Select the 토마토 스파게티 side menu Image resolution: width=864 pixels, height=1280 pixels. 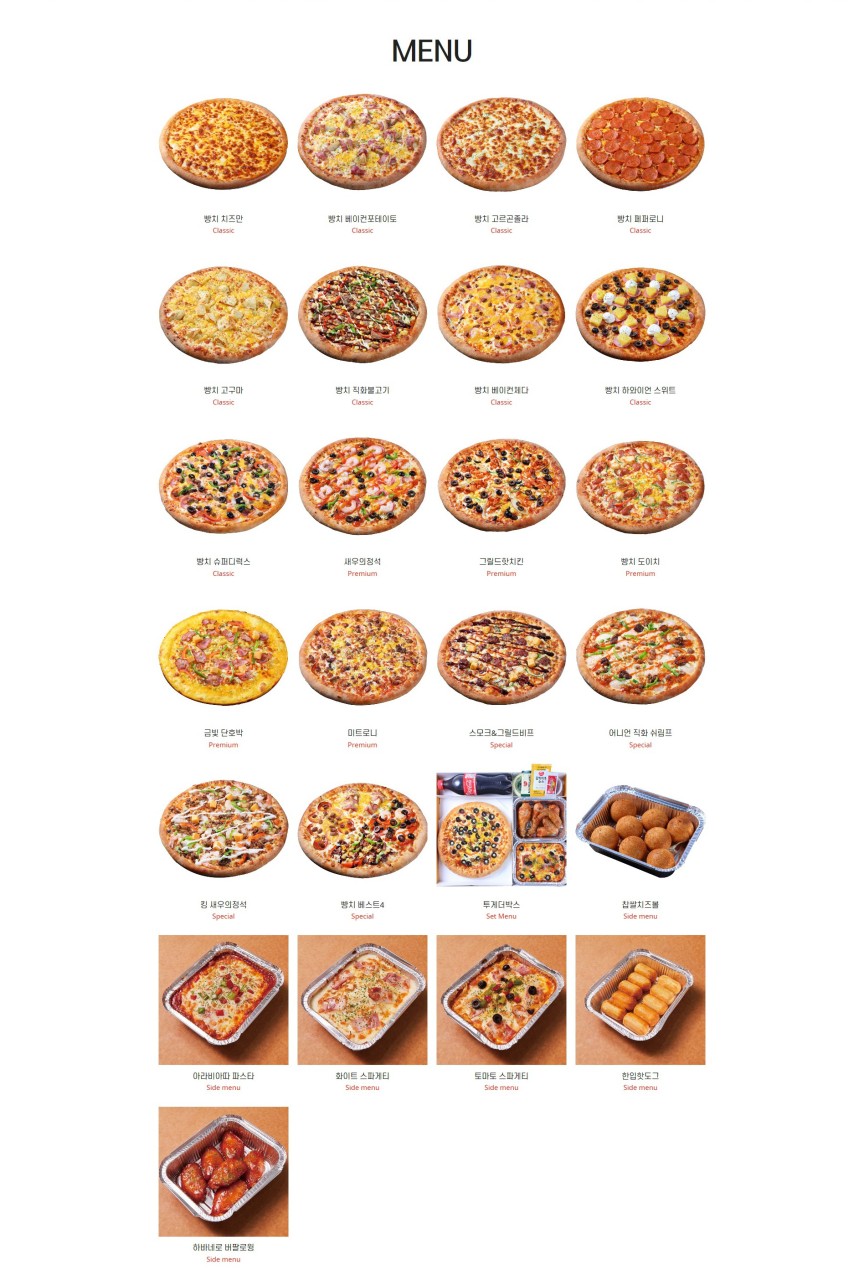coord(501,1000)
